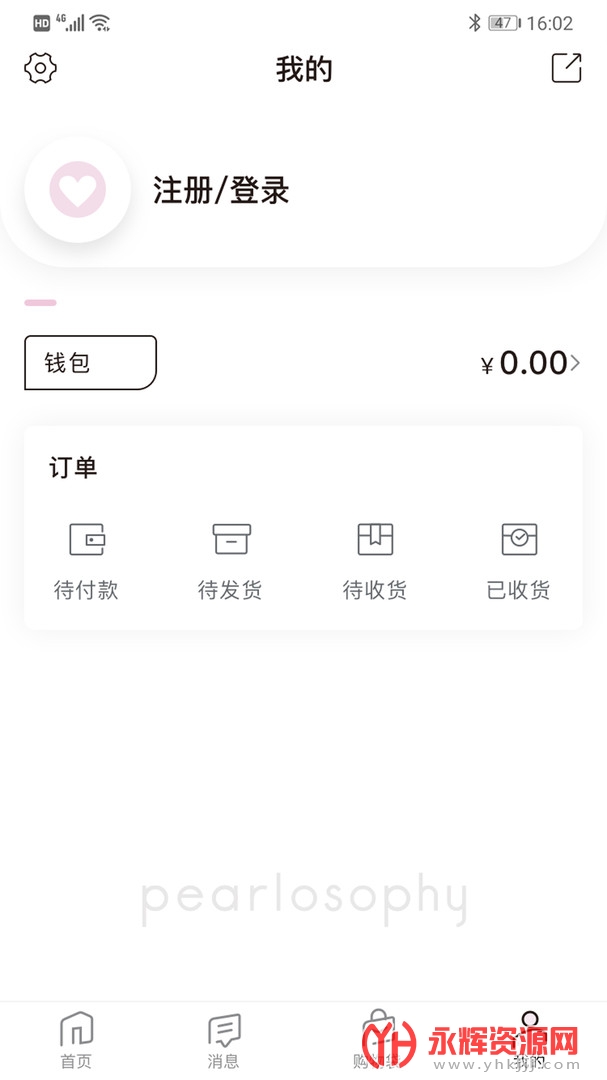Viewport: 607px width, 1080px height.
Task: Tap the share icon in the header
Action: pyautogui.click(x=566, y=68)
